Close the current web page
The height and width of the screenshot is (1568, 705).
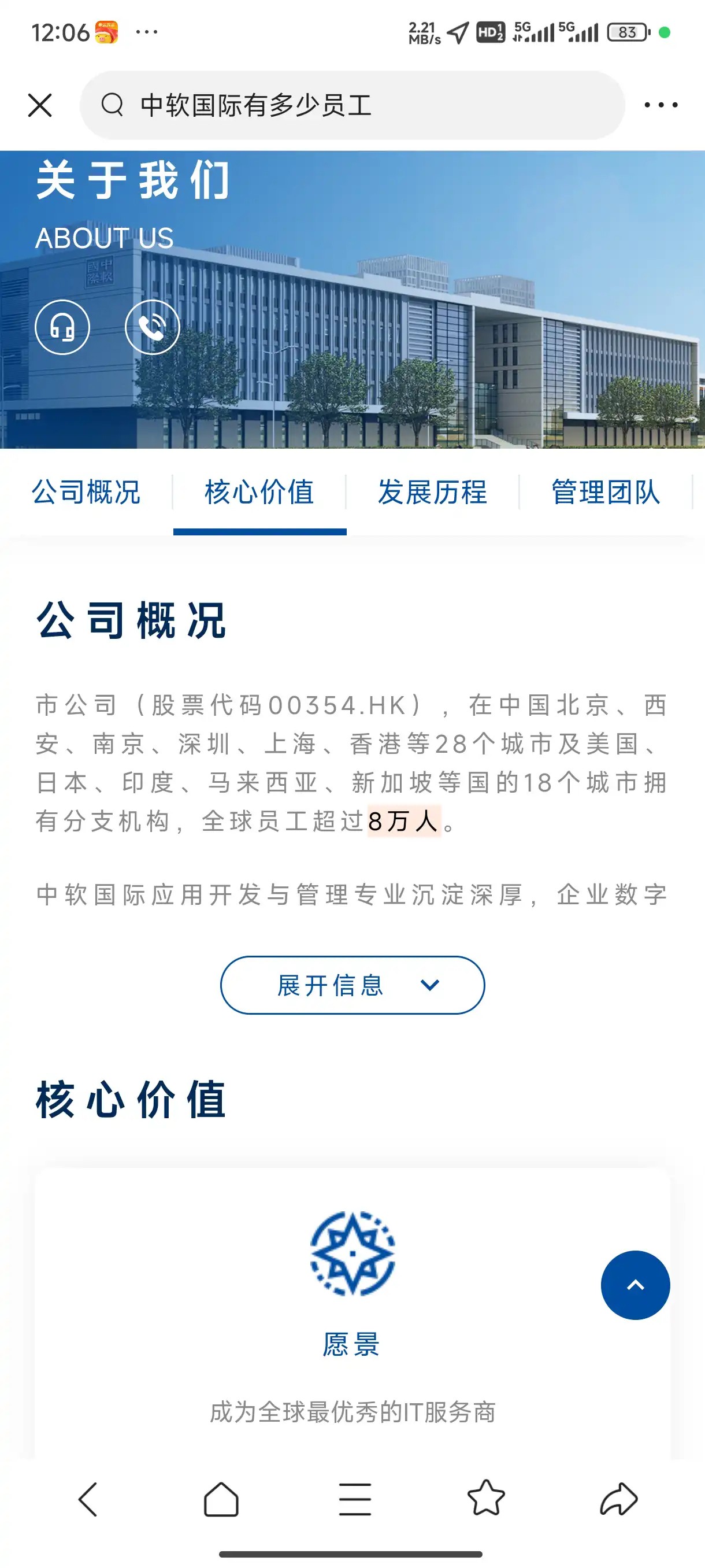point(40,105)
